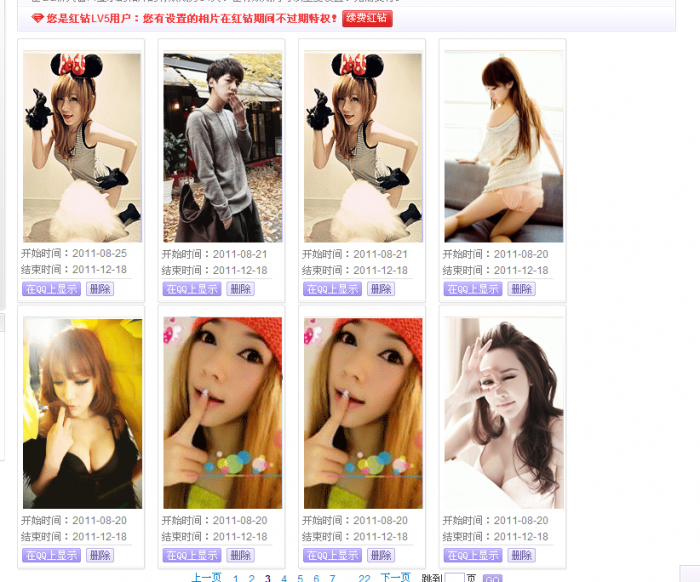Viewport: 700px width, 582px height.
Task: Open the photo of woman kneeling on sofa
Action: [503, 148]
